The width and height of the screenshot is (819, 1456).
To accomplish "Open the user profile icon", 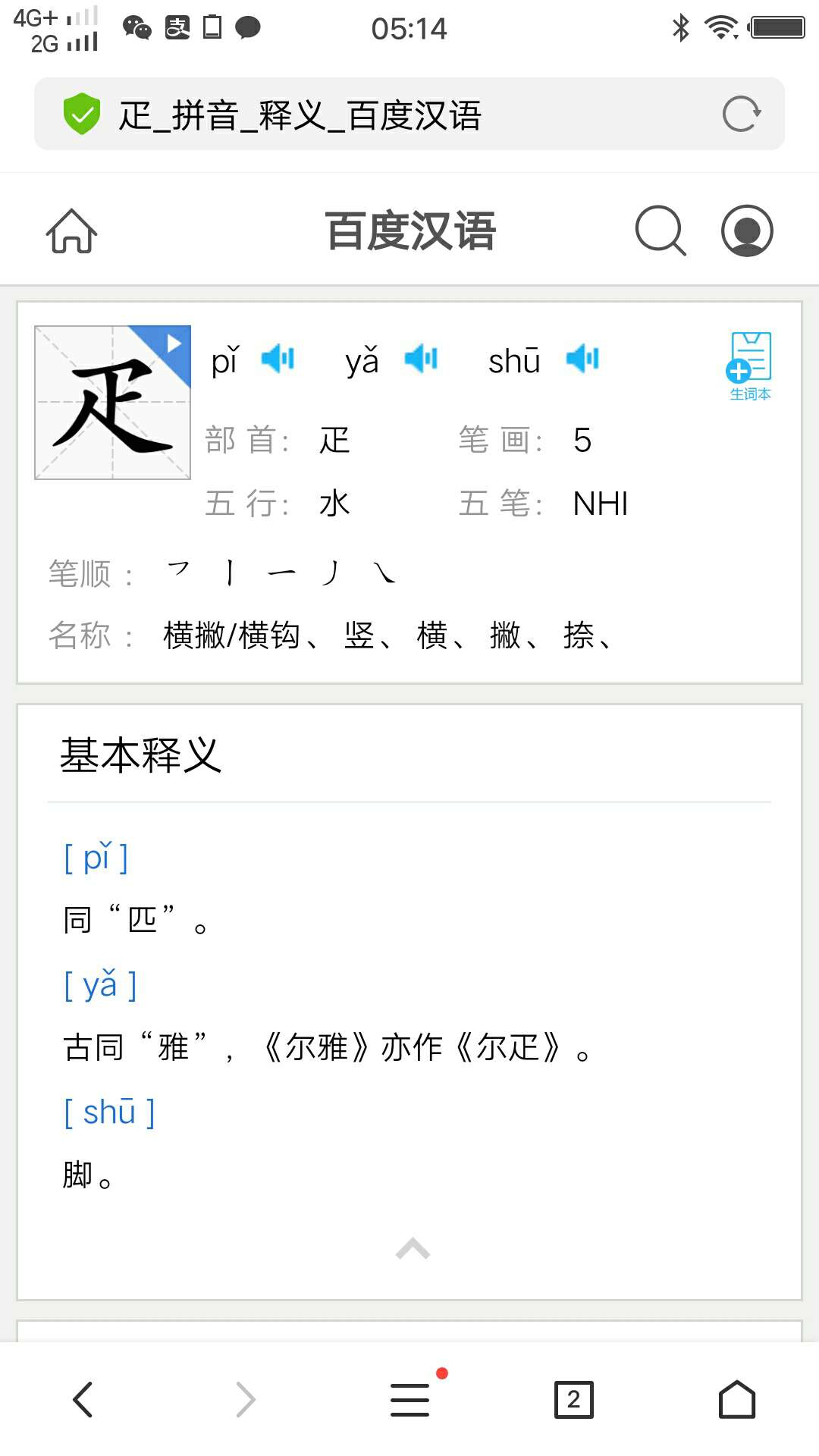I will [x=746, y=231].
